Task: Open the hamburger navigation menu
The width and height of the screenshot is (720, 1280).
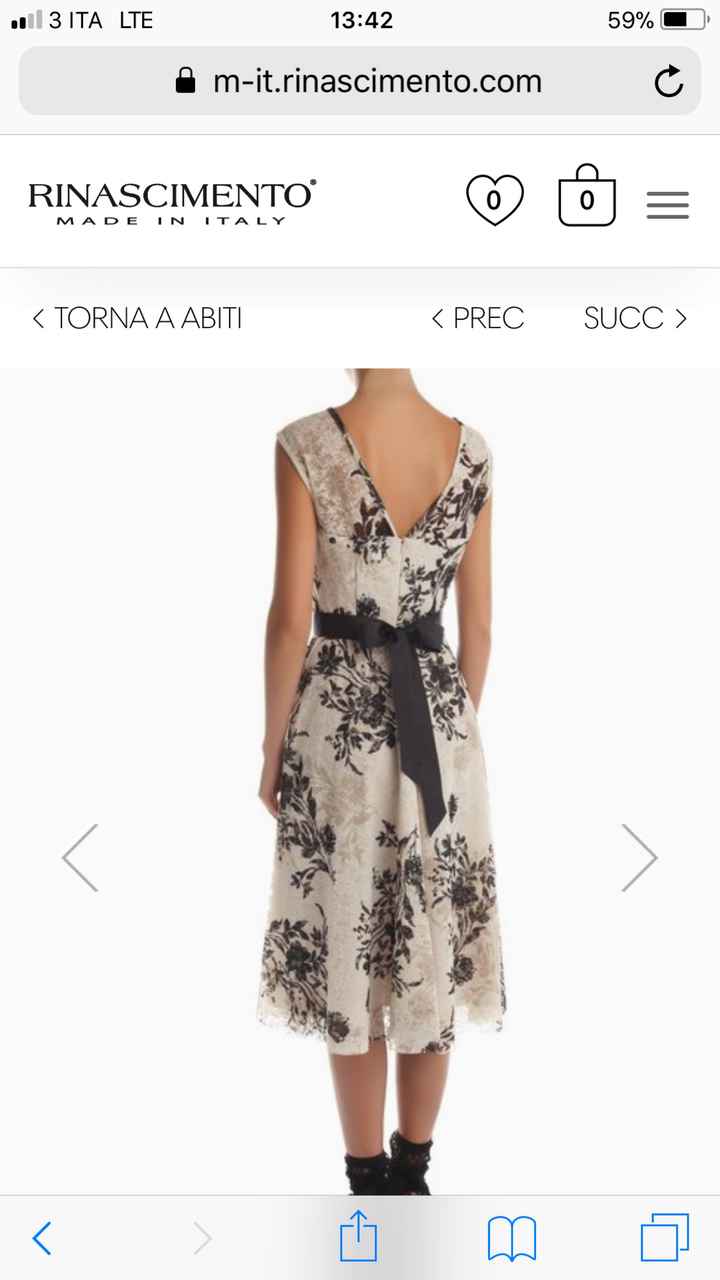Action: 667,204
